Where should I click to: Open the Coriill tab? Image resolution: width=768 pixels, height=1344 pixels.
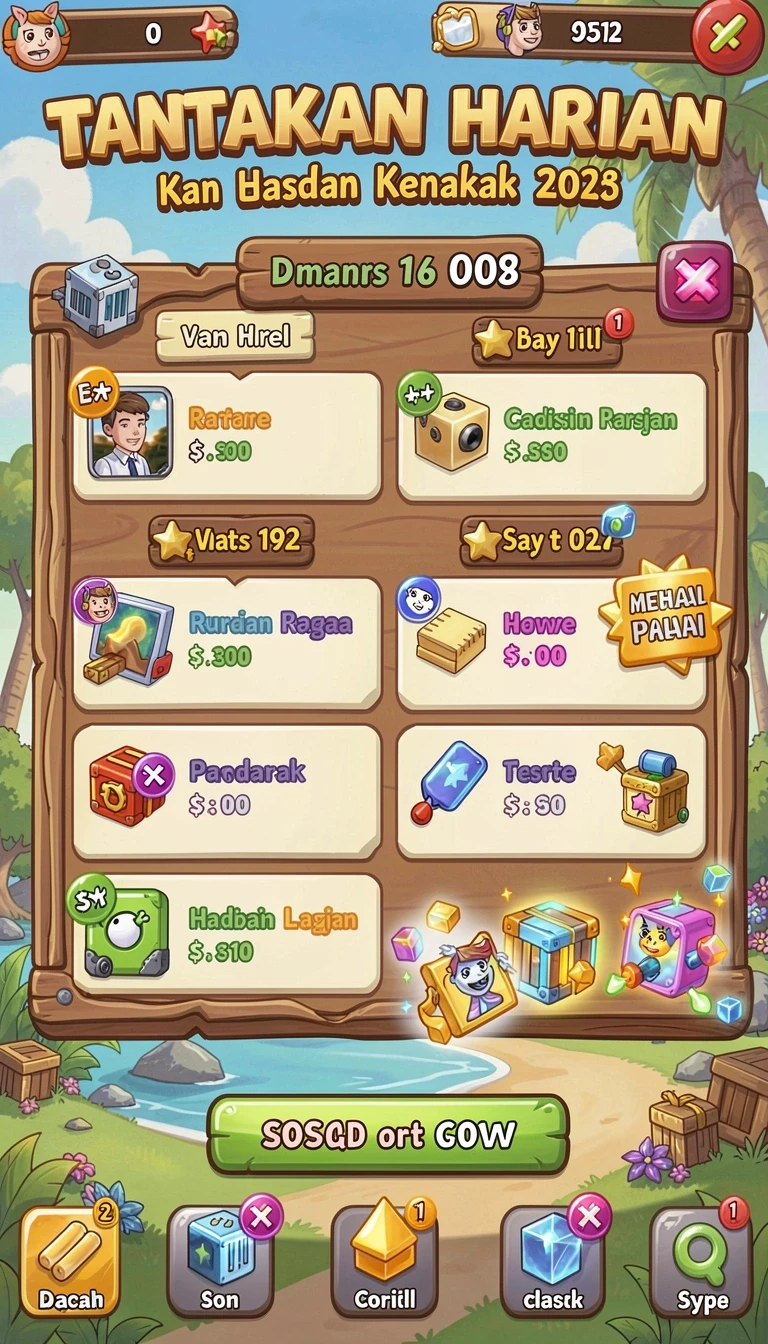[x=384, y=1261]
